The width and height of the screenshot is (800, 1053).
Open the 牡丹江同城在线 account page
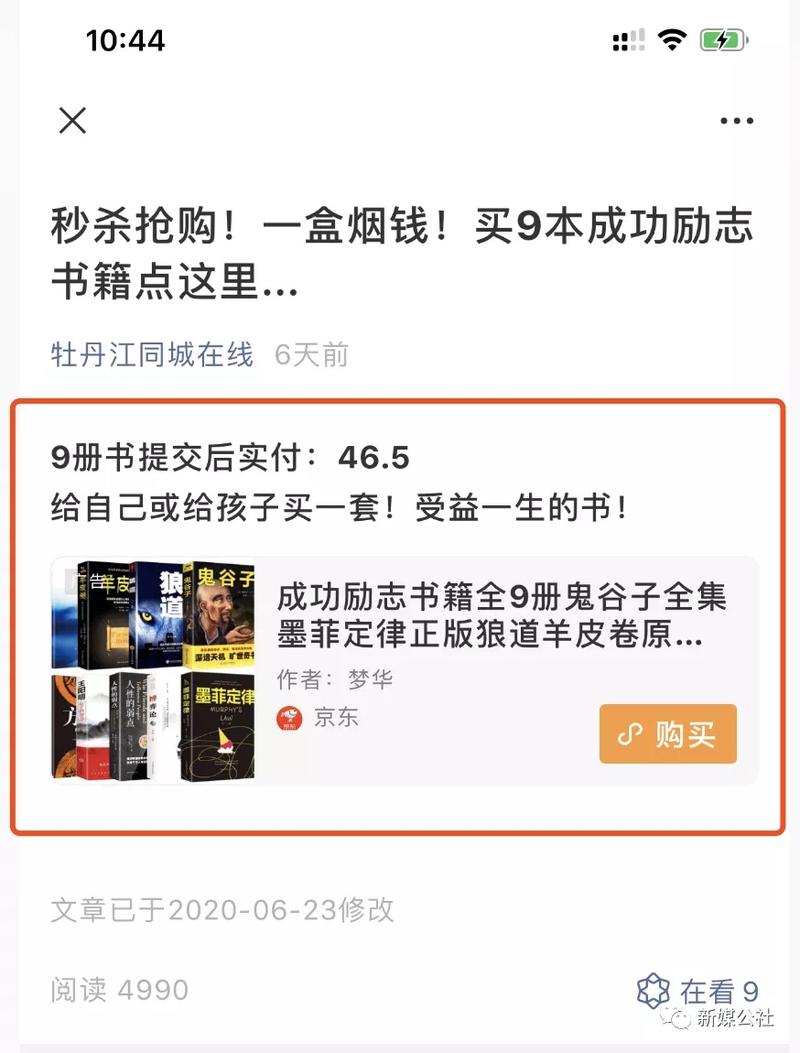150,353
